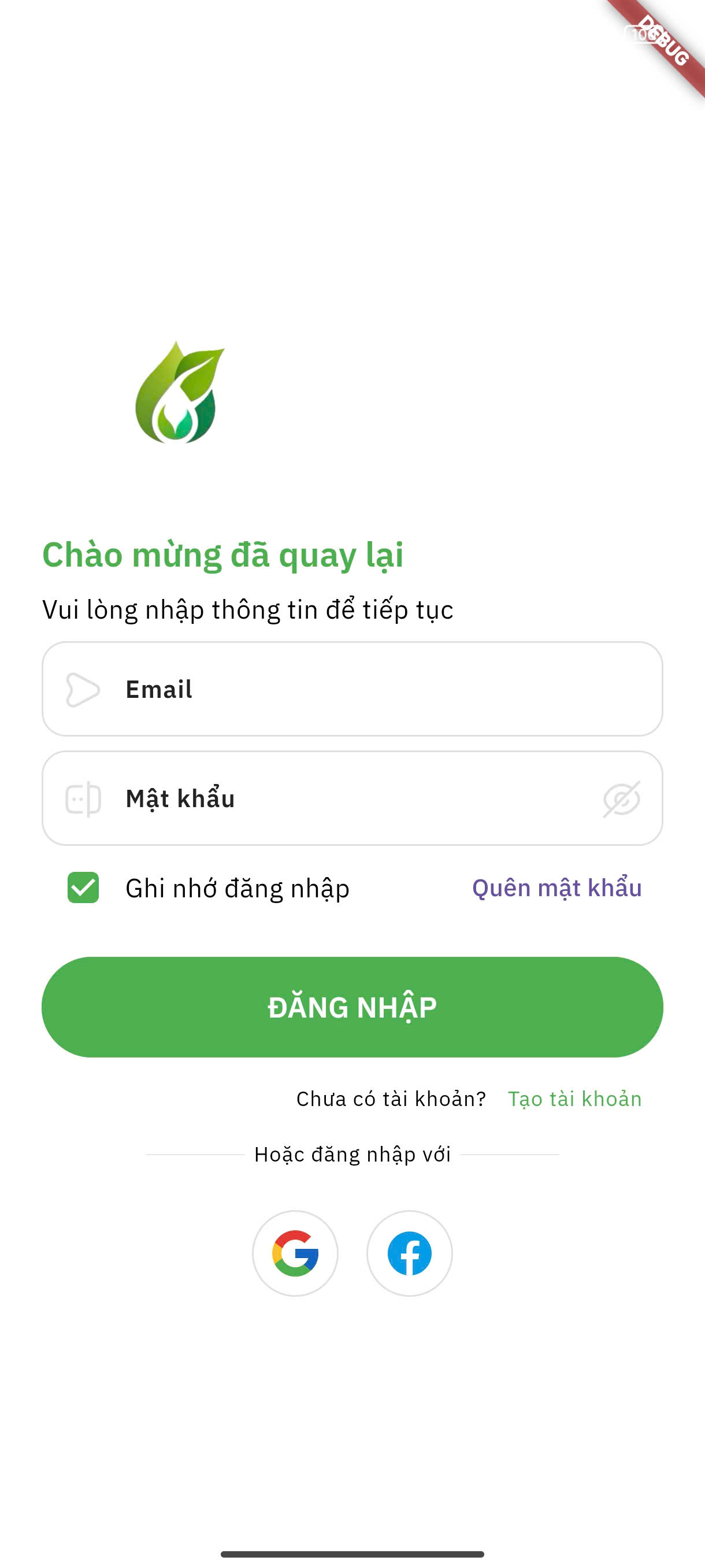Click the green leaf app logo

(180, 393)
